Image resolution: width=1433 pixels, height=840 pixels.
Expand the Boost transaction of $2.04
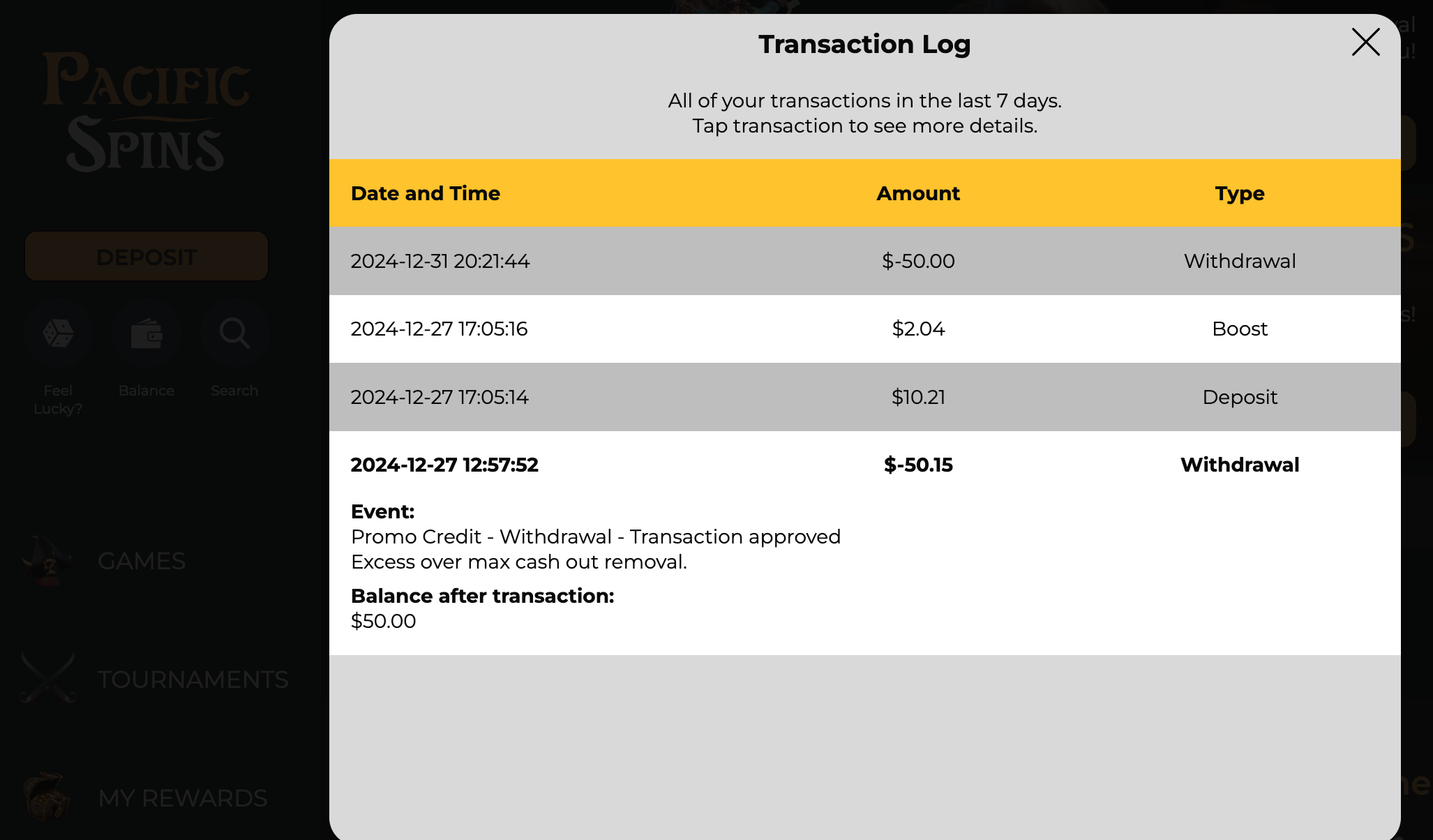click(x=864, y=329)
